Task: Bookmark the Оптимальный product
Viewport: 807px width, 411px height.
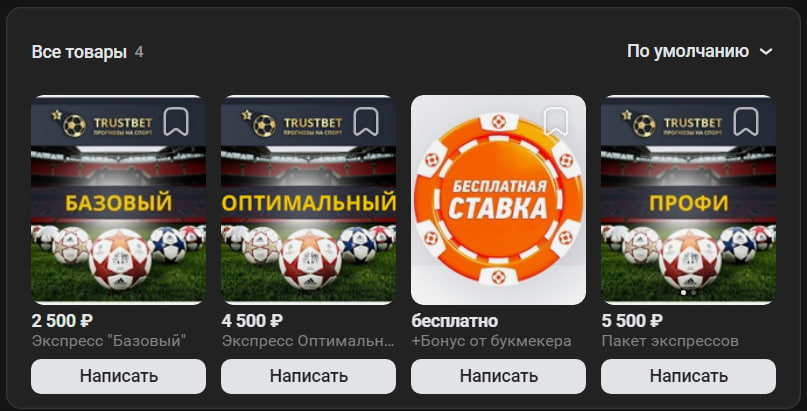Action: pyautogui.click(x=366, y=122)
